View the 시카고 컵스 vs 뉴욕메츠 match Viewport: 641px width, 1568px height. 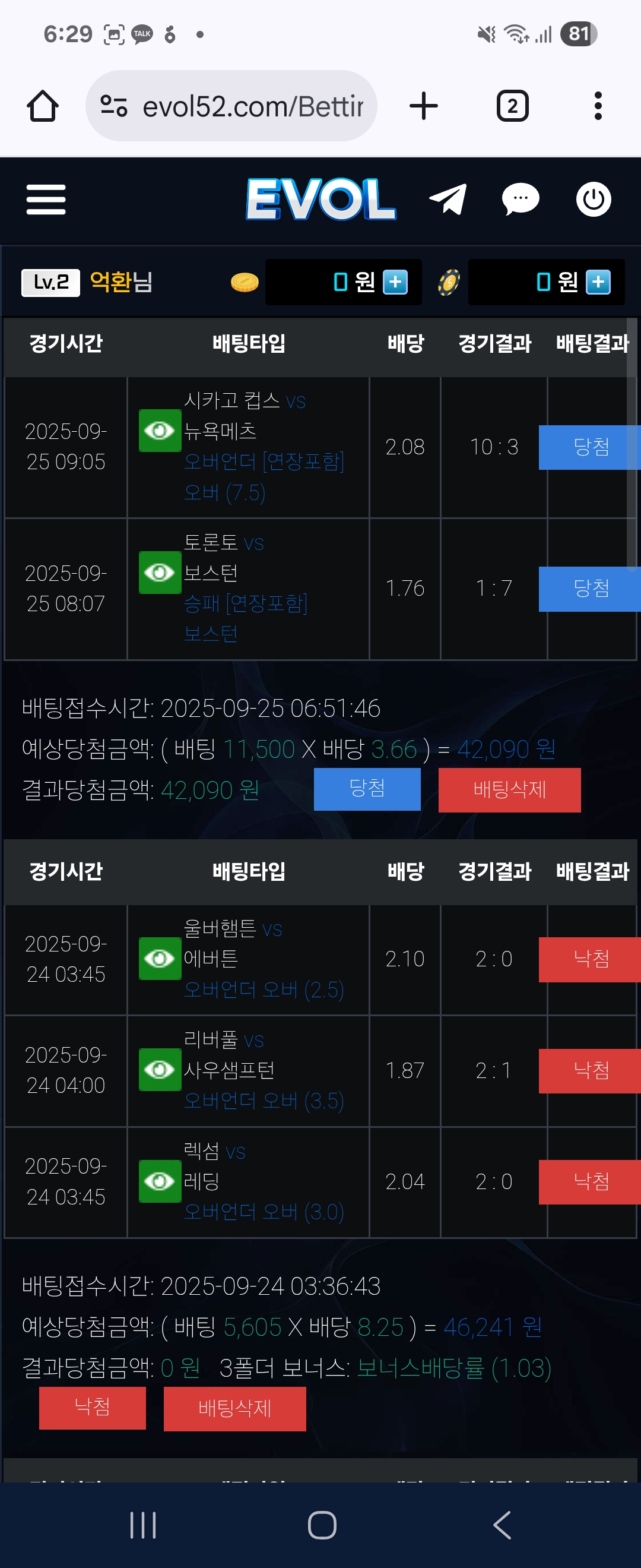(160, 431)
